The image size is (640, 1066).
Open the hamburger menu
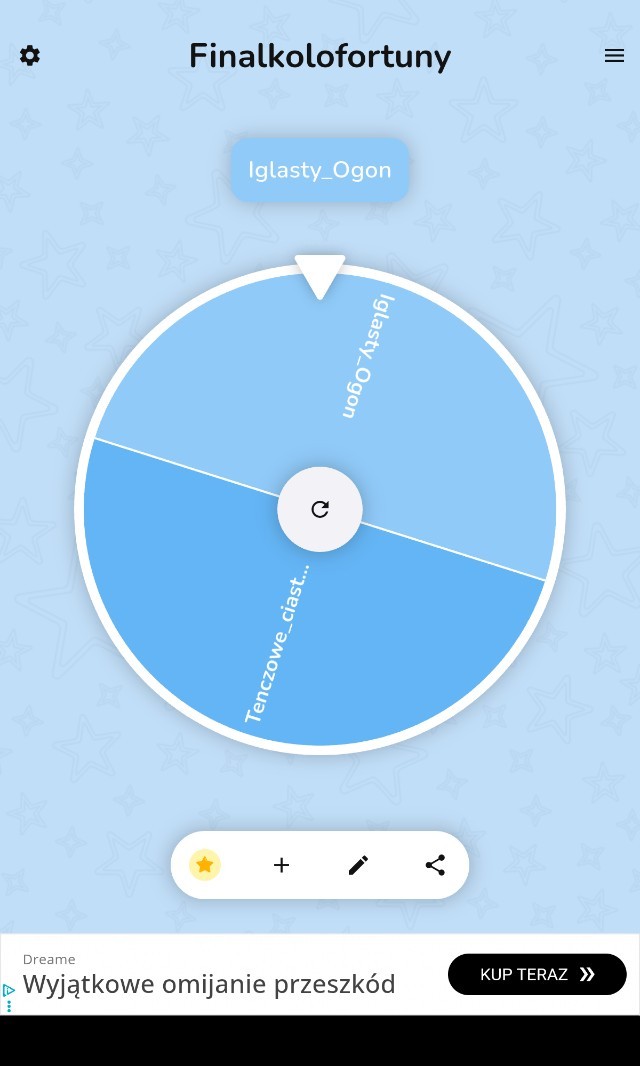click(614, 56)
